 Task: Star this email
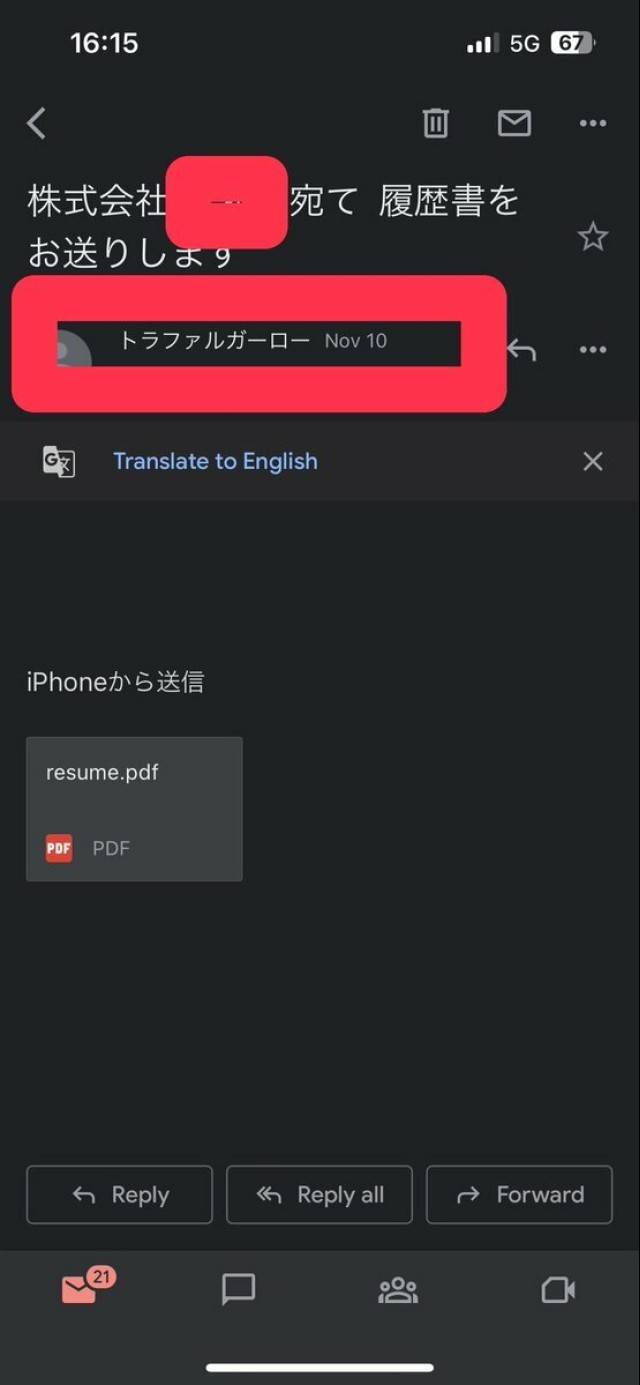click(593, 237)
